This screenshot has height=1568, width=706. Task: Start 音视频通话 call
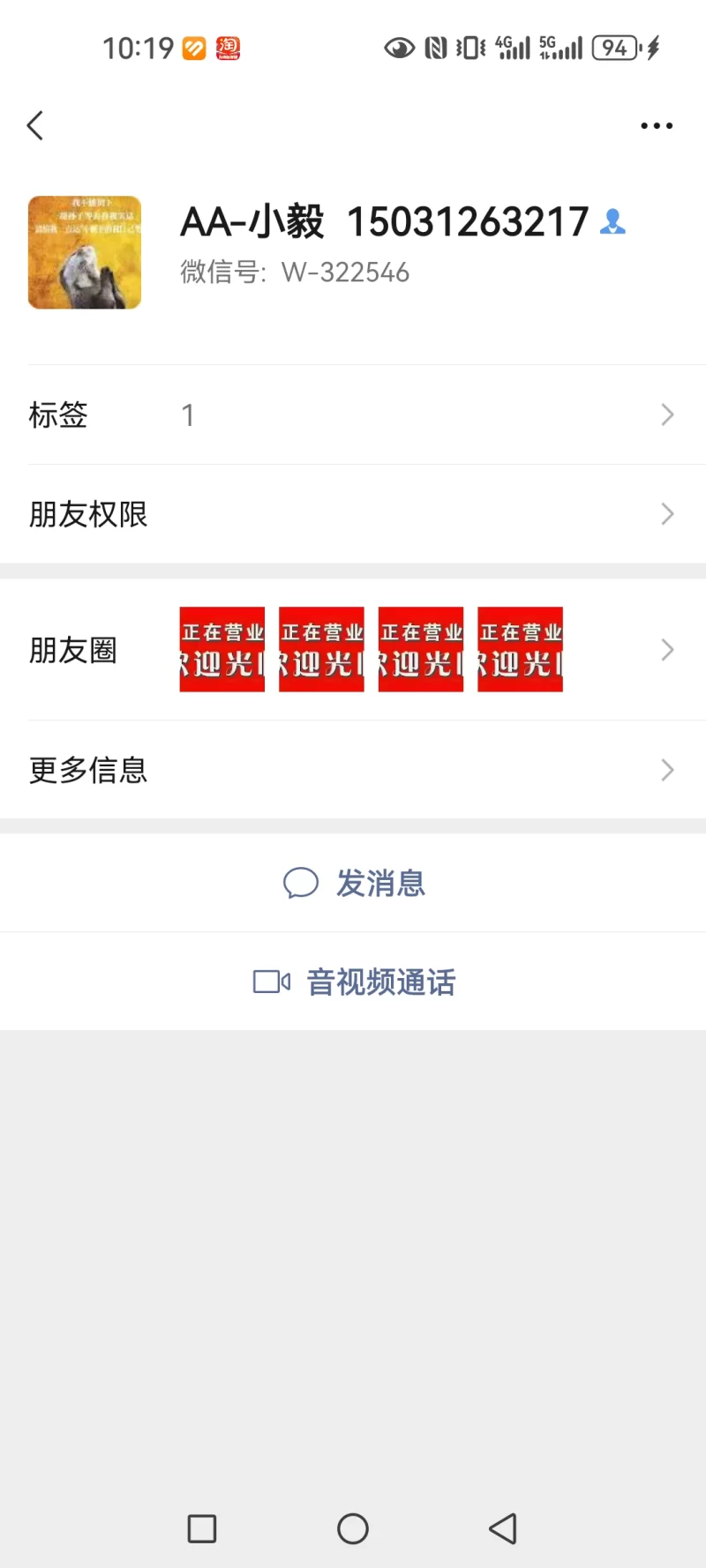[x=355, y=982]
